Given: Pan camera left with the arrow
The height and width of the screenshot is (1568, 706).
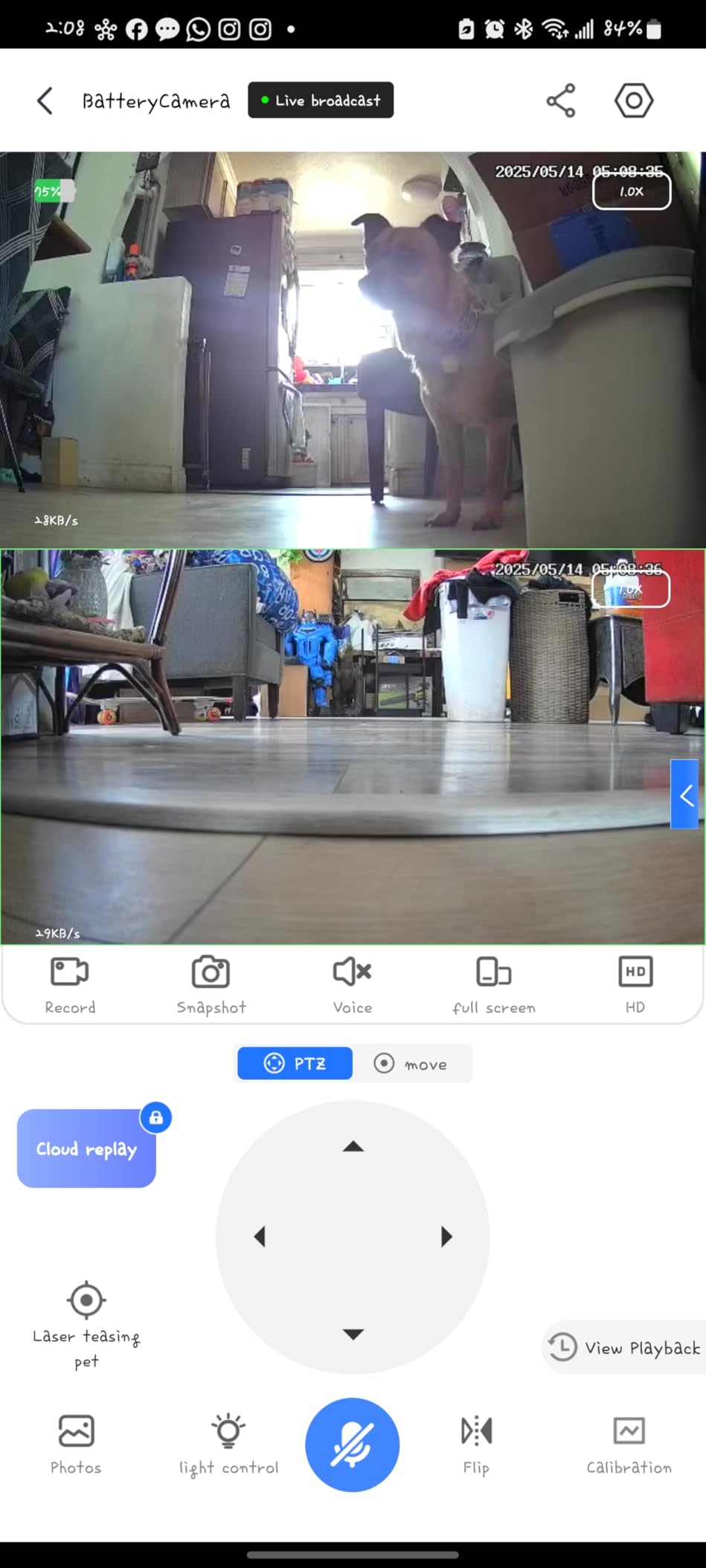Looking at the screenshot, I should (260, 1237).
